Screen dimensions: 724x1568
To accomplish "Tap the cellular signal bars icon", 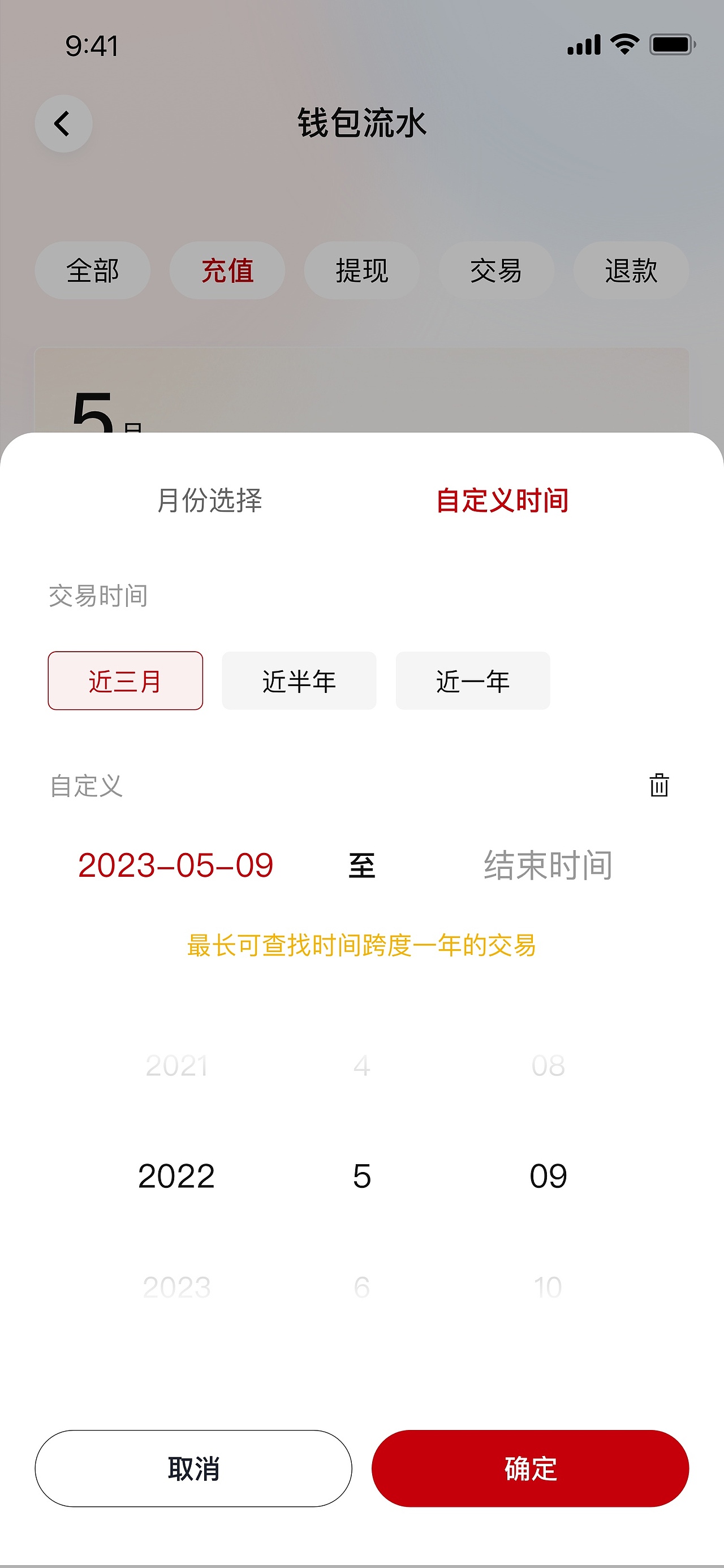I will click(584, 42).
